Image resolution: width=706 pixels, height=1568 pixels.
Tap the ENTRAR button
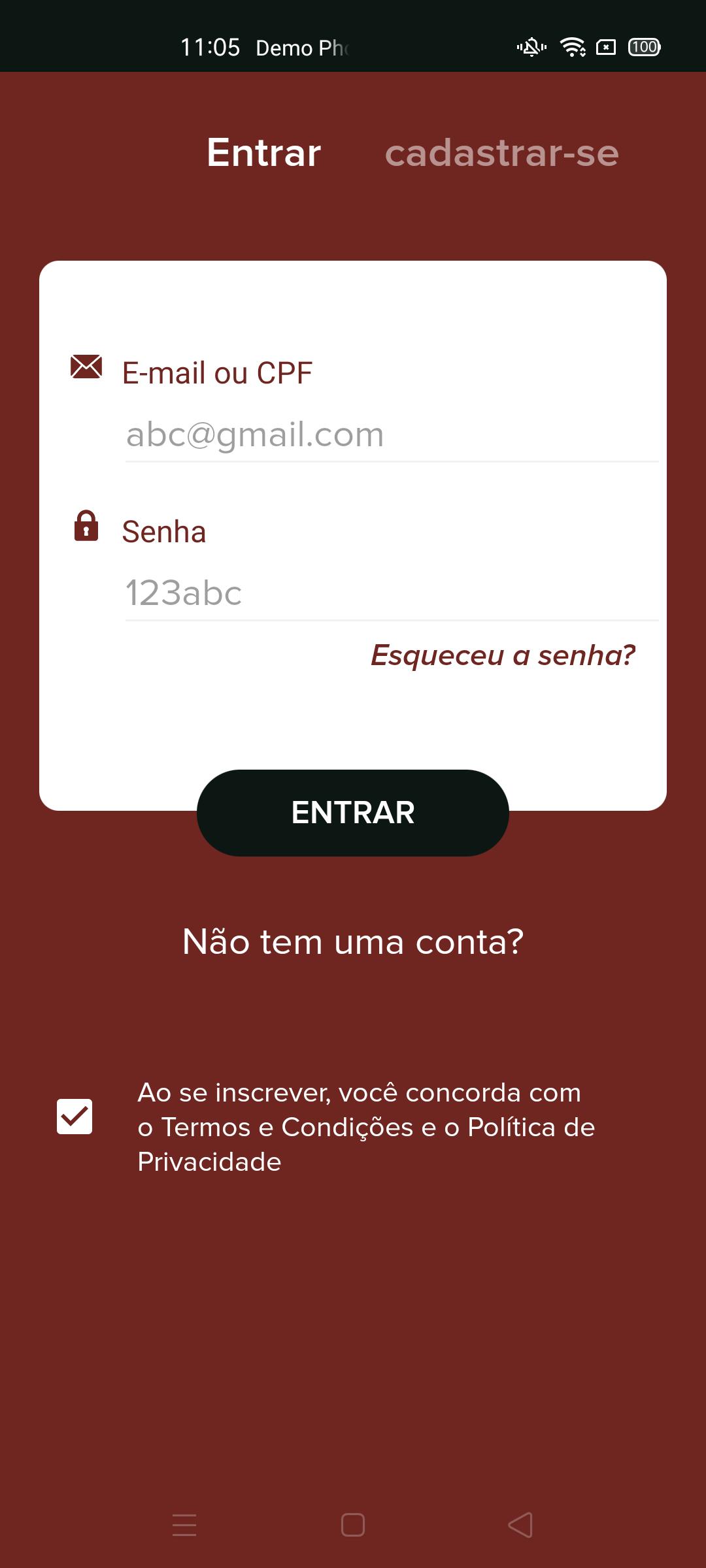(x=353, y=813)
